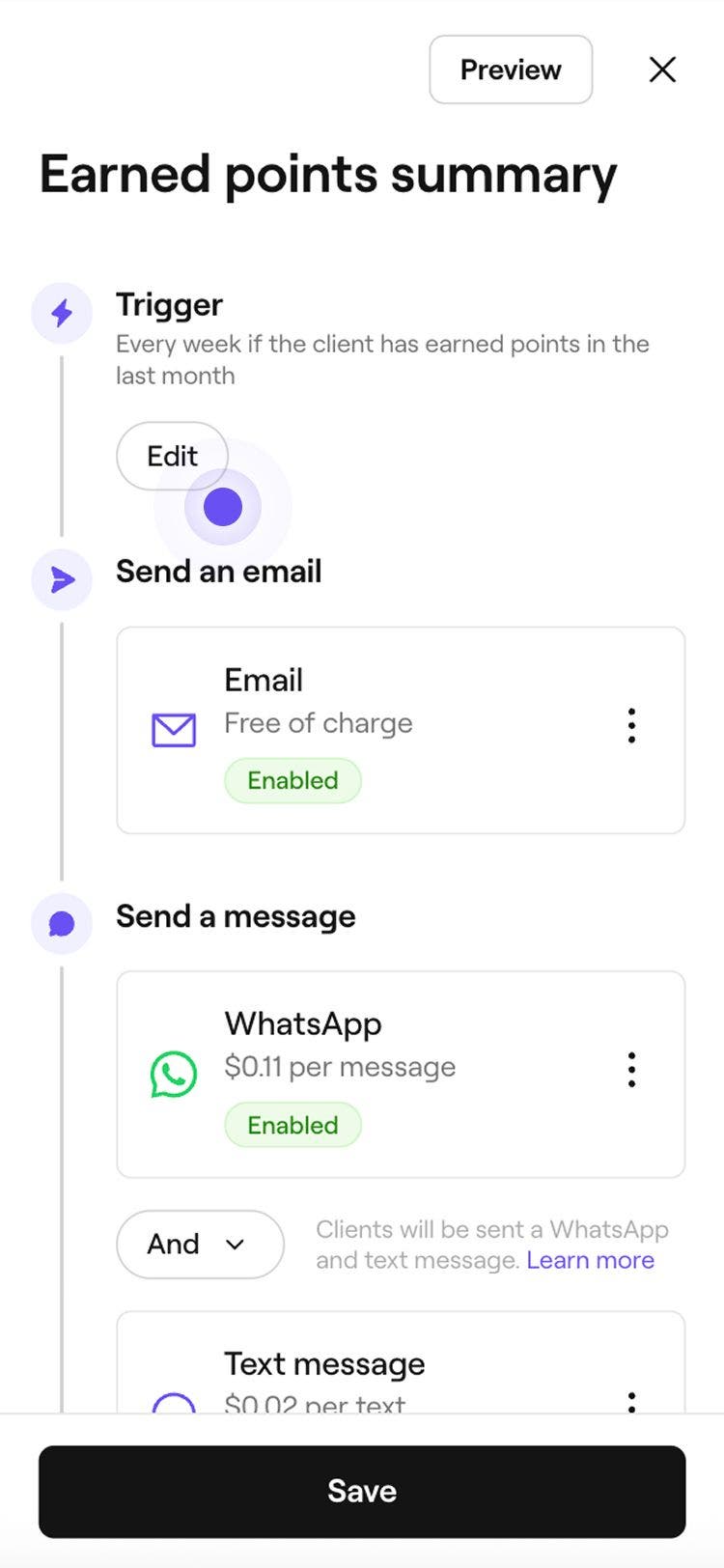Open the WhatsApp card three-dot menu
Viewport: 724px width, 1568px height.
point(631,1069)
